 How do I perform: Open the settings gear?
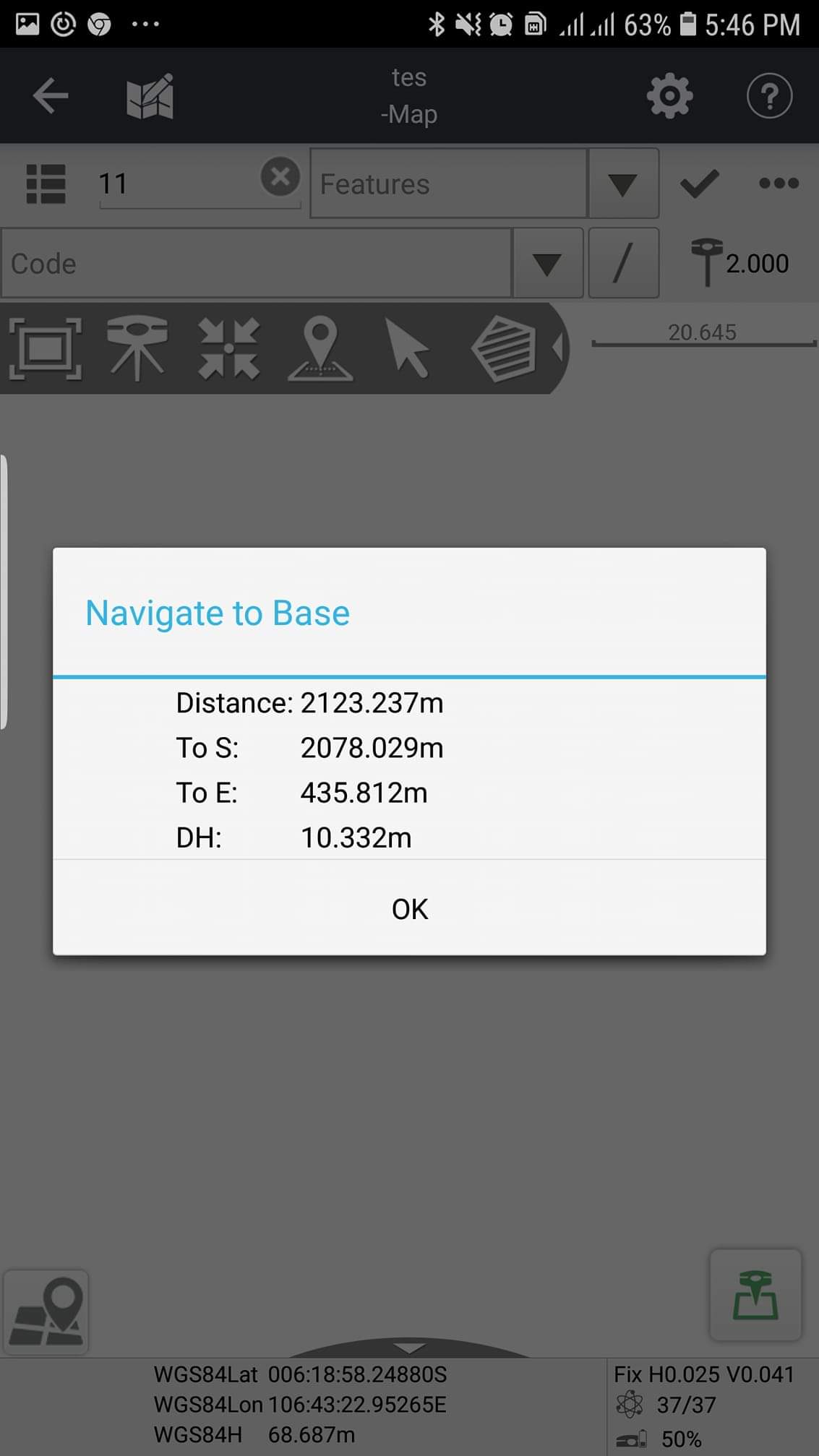pos(669,96)
